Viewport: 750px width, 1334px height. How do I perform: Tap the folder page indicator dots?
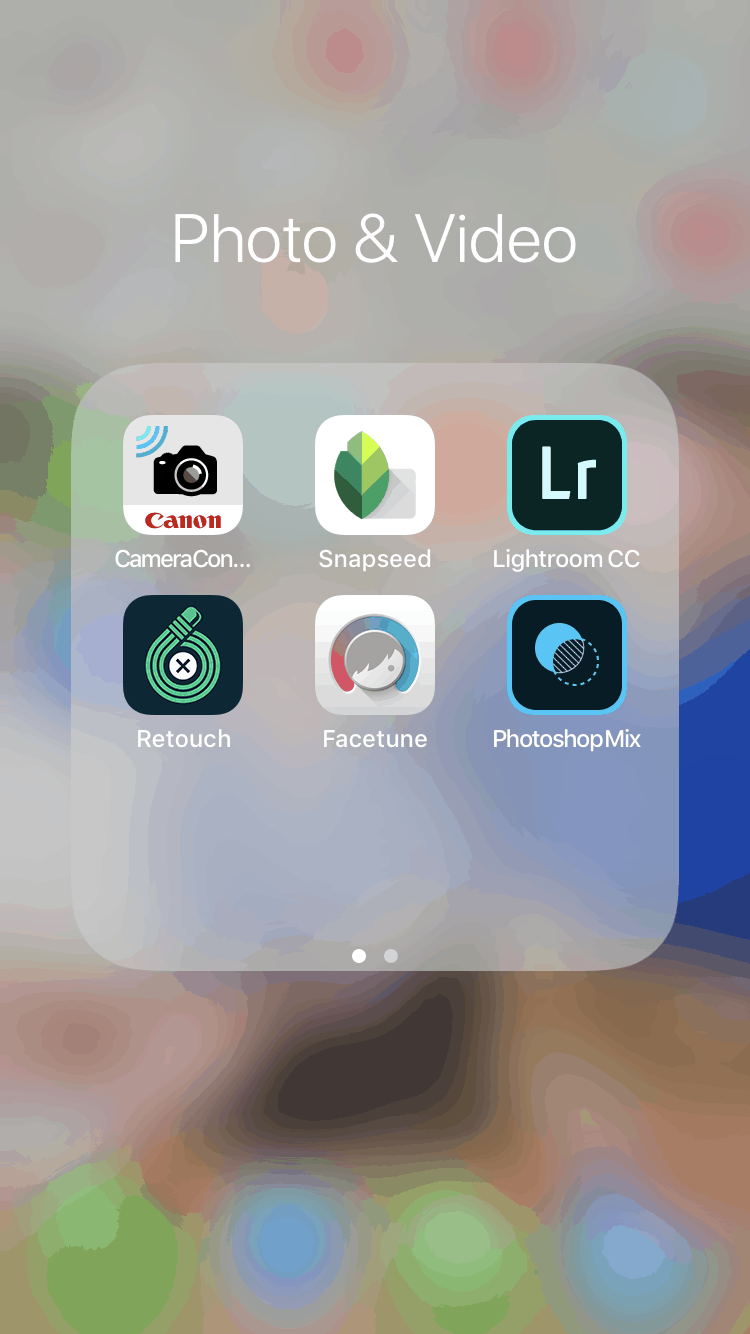coord(375,956)
